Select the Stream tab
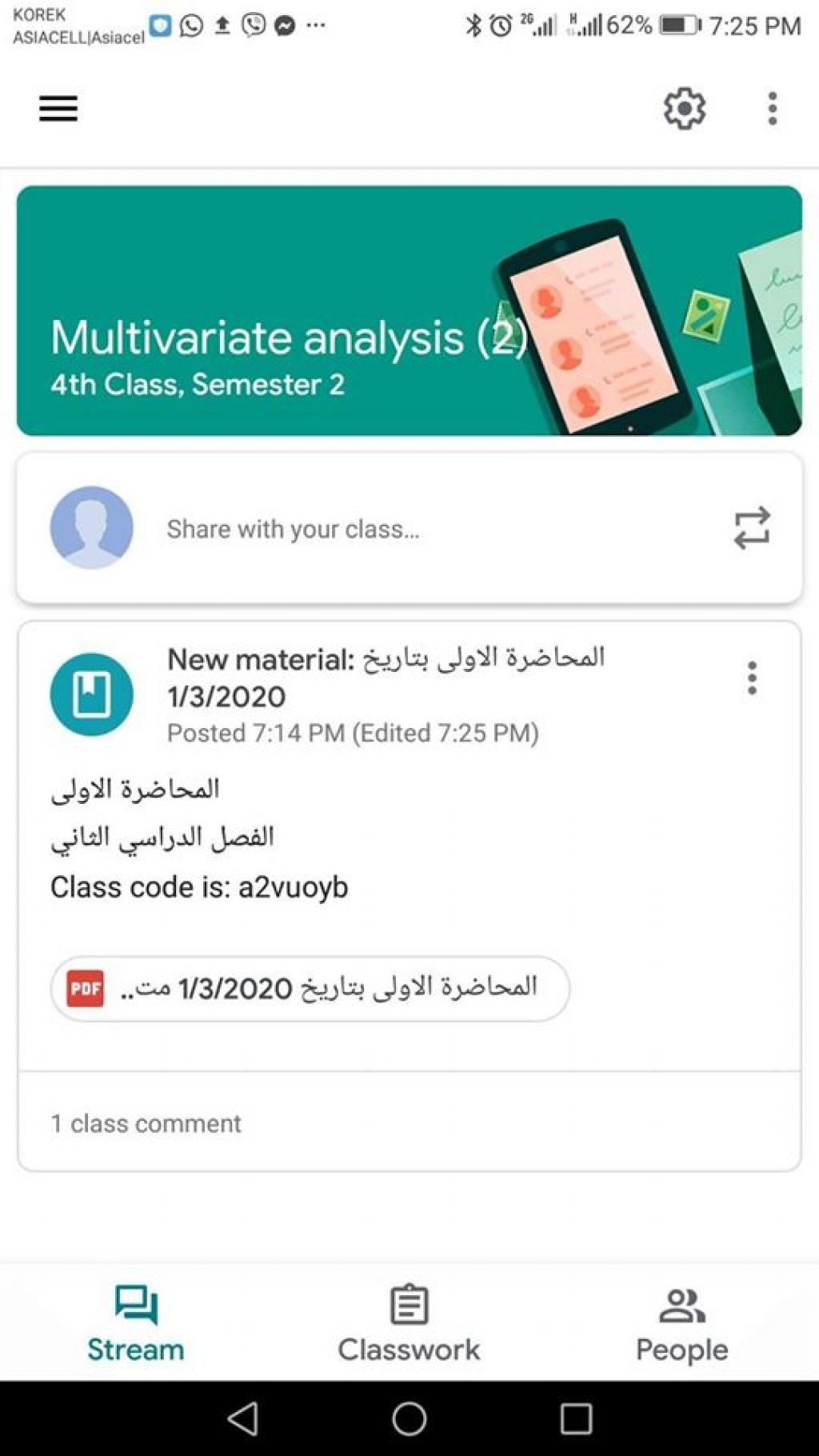This screenshot has width=819, height=1456. tap(136, 1323)
